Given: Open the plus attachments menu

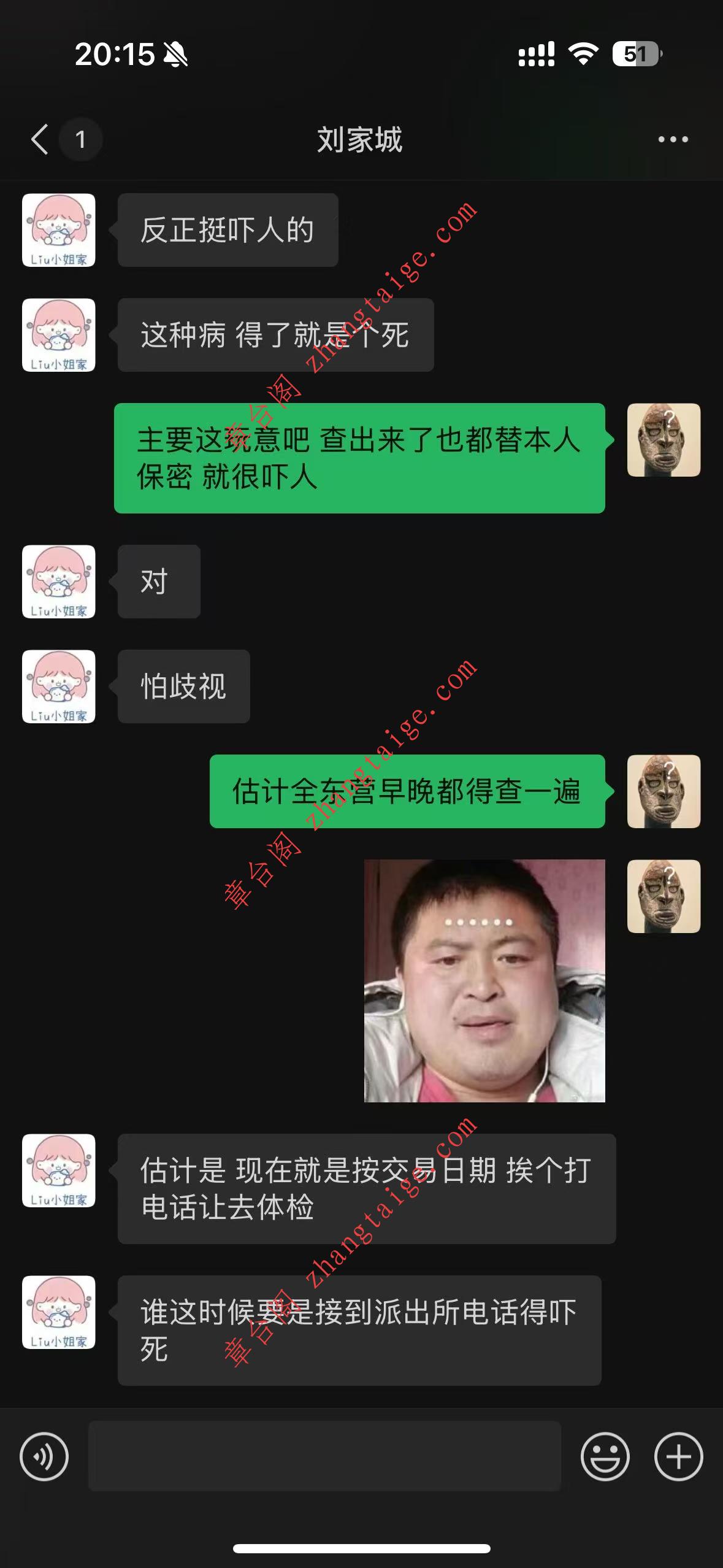Looking at the screenshot, I should 678,1456.
